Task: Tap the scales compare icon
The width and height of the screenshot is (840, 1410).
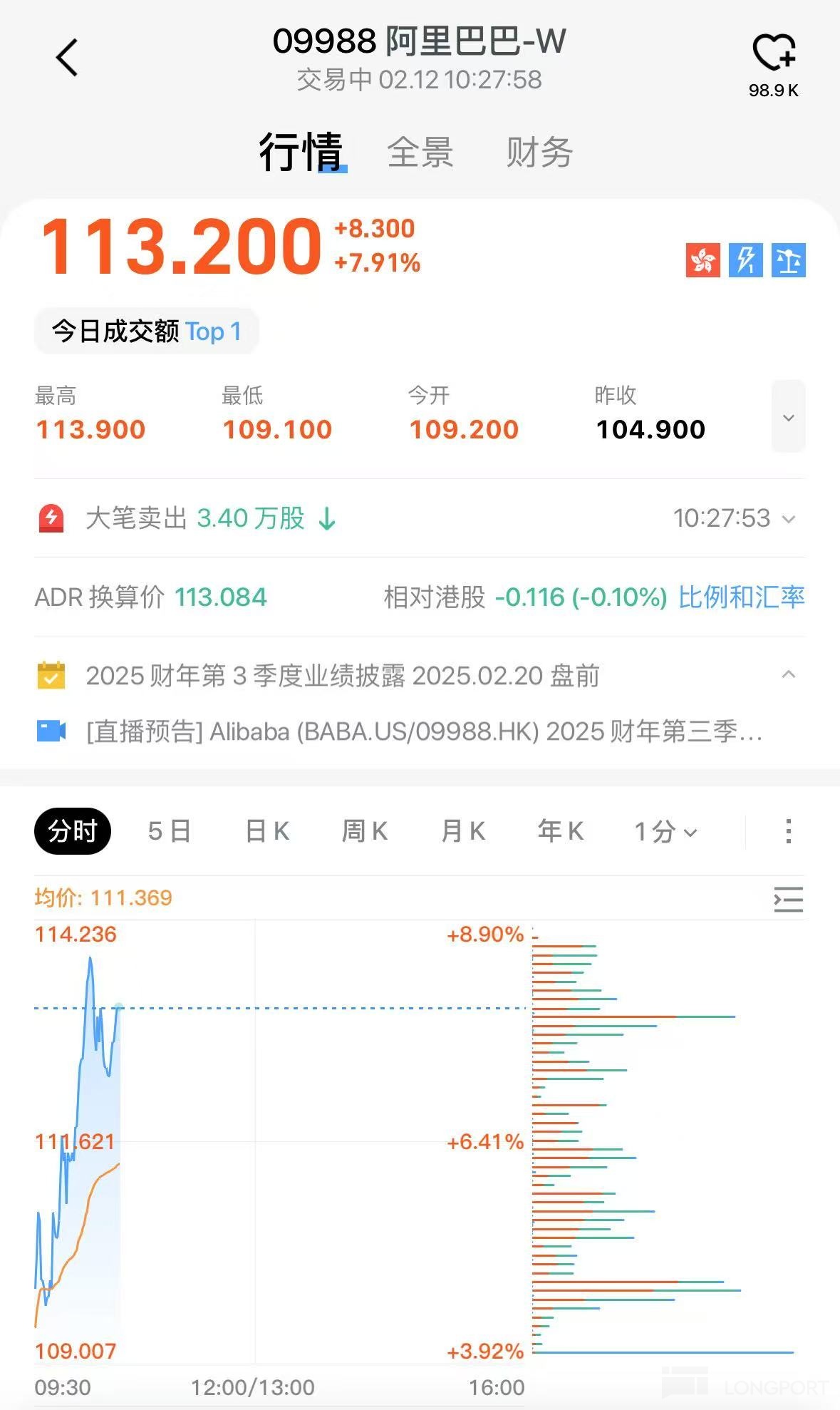Action: 788,260
